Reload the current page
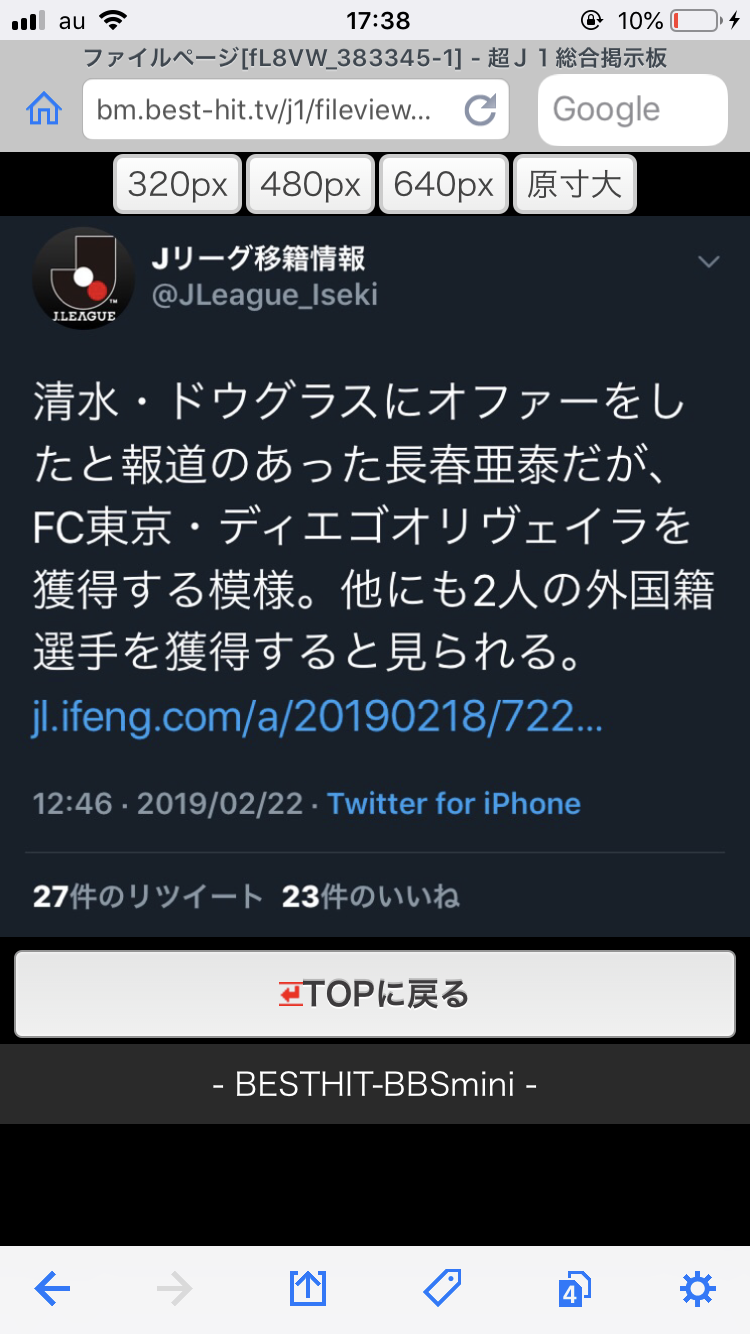The height and width of the screenshot is (1334, 750). coord(480,110)
